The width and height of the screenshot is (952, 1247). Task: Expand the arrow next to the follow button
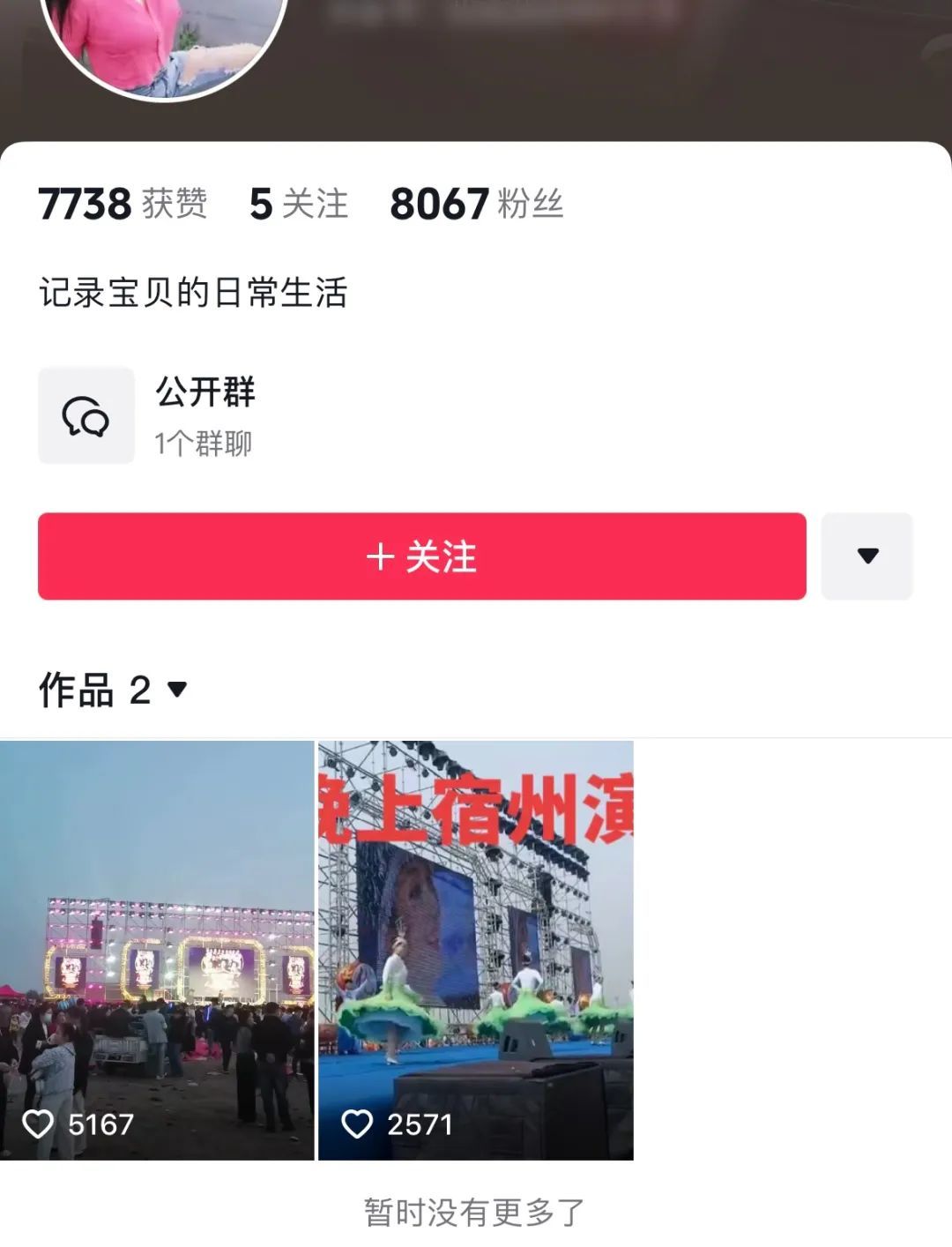click(x=867, y=556)
